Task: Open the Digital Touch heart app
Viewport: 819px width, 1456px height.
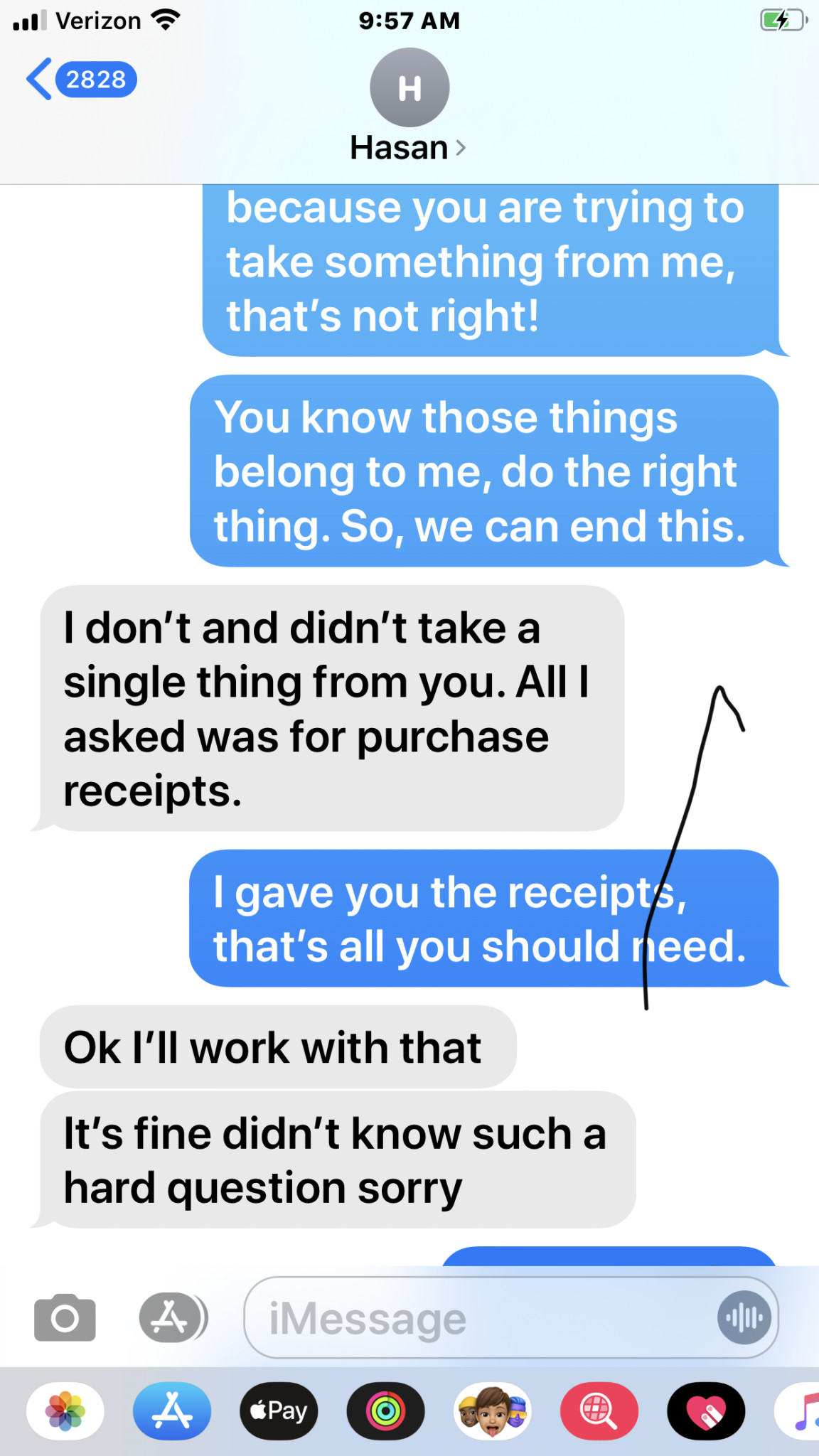Action: click(705, 1410)
